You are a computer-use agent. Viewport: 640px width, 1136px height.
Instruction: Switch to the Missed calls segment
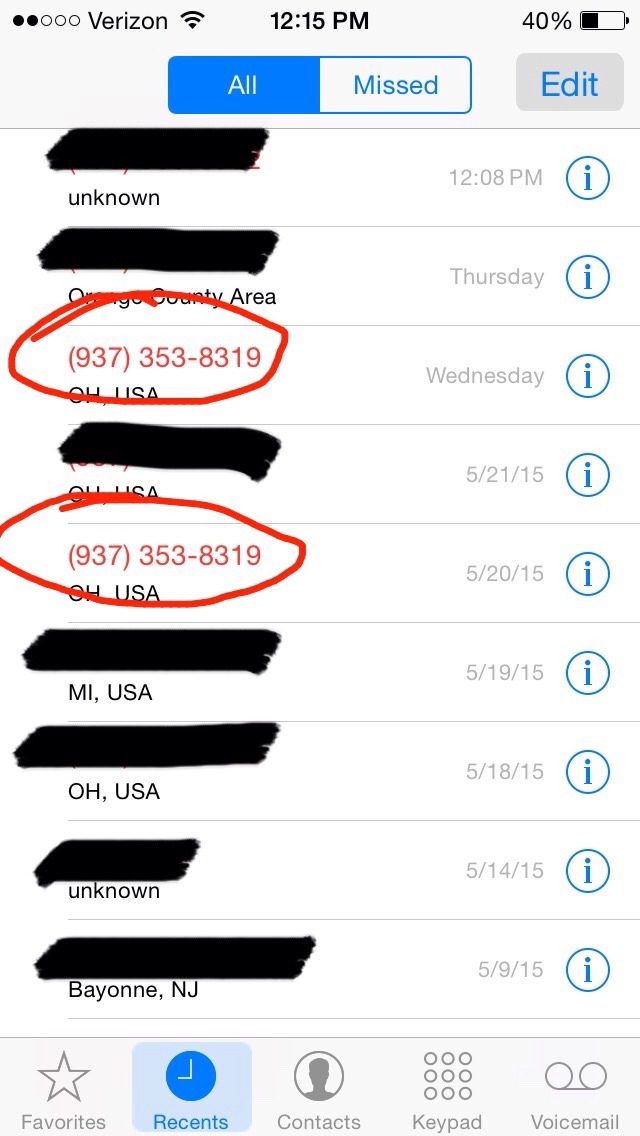395,85
